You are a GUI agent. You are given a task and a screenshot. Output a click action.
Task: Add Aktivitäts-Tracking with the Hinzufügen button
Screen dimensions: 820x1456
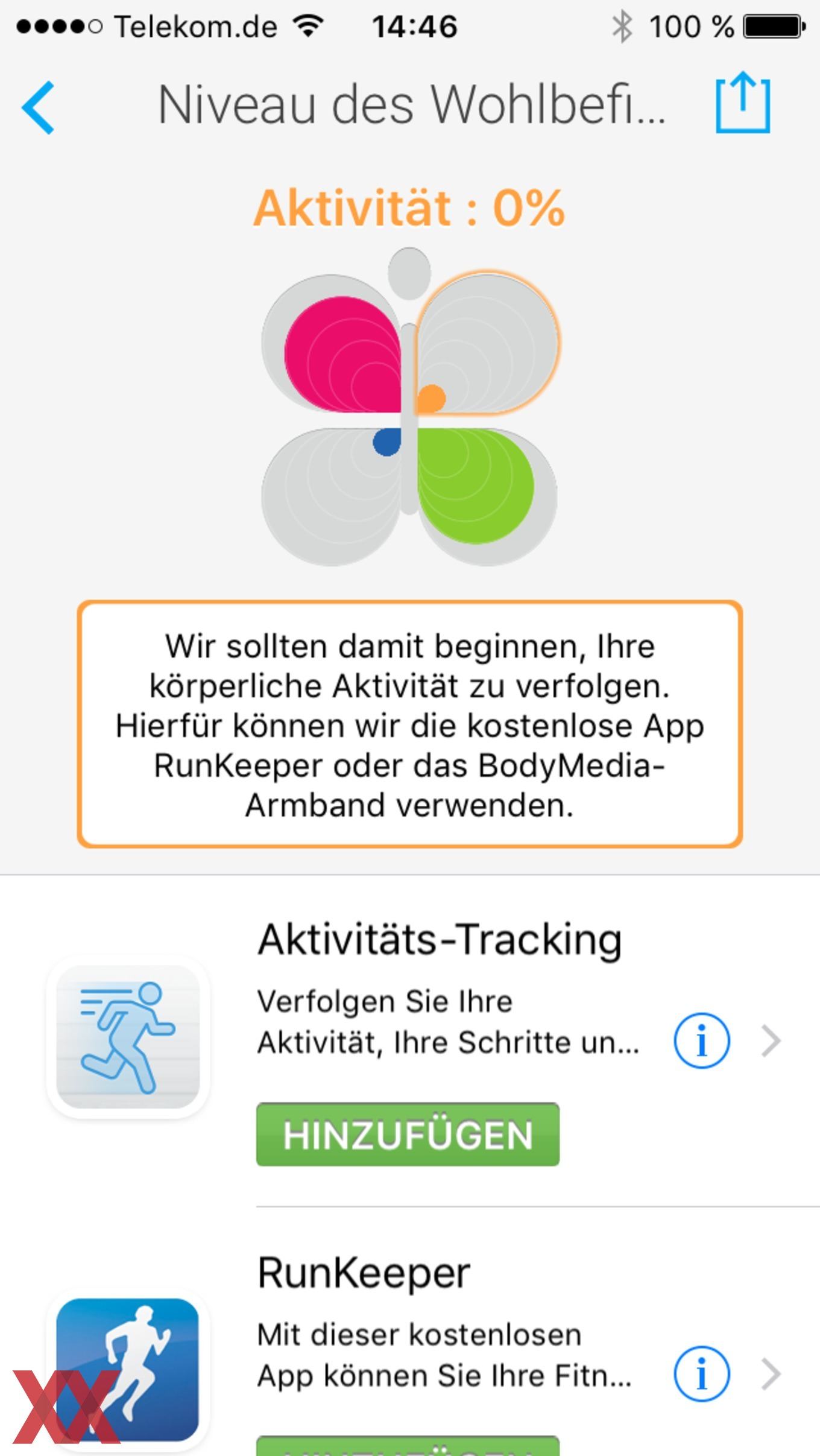tap(408, 1135)
